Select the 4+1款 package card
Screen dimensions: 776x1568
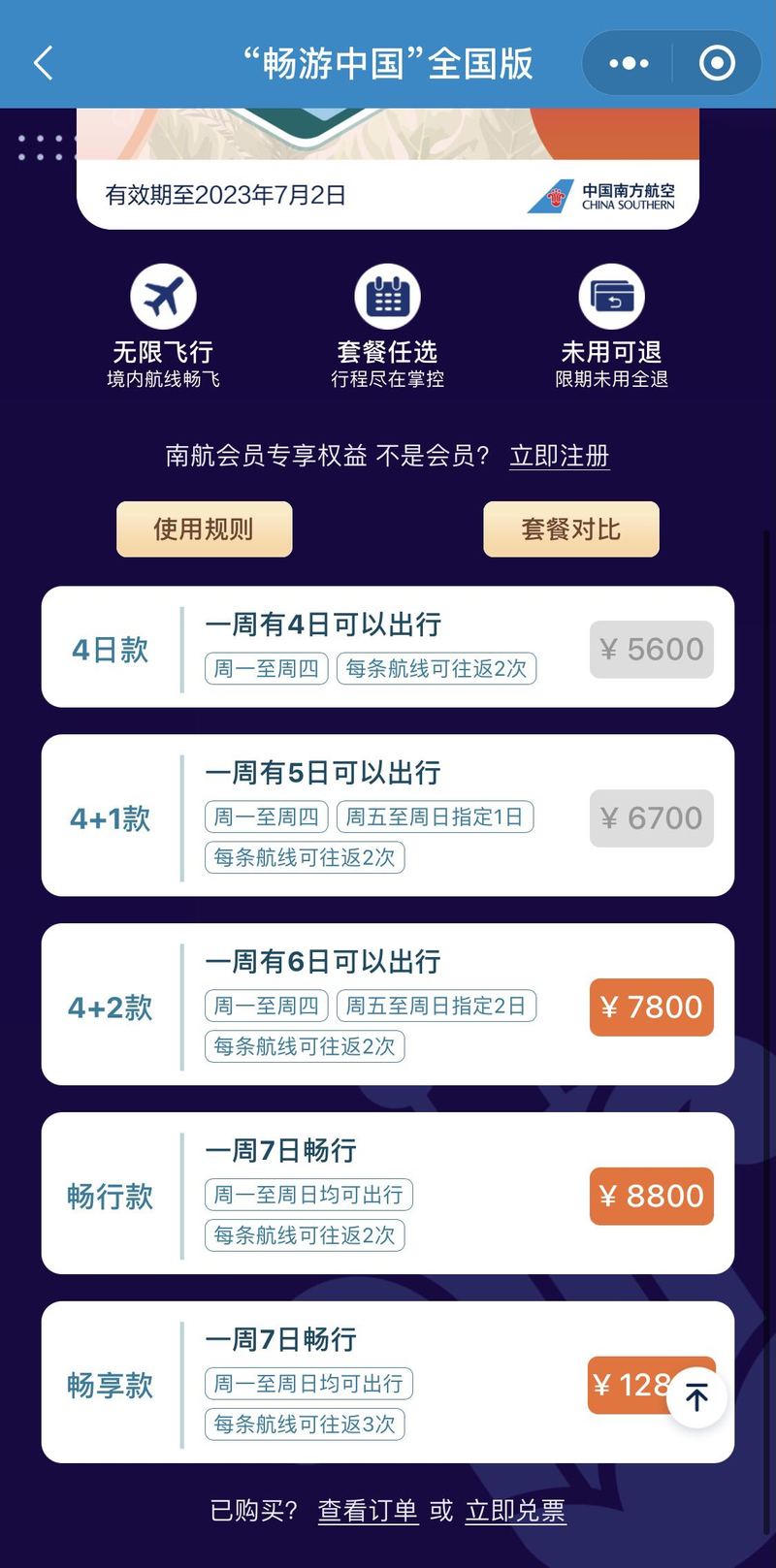click(387, 816)
